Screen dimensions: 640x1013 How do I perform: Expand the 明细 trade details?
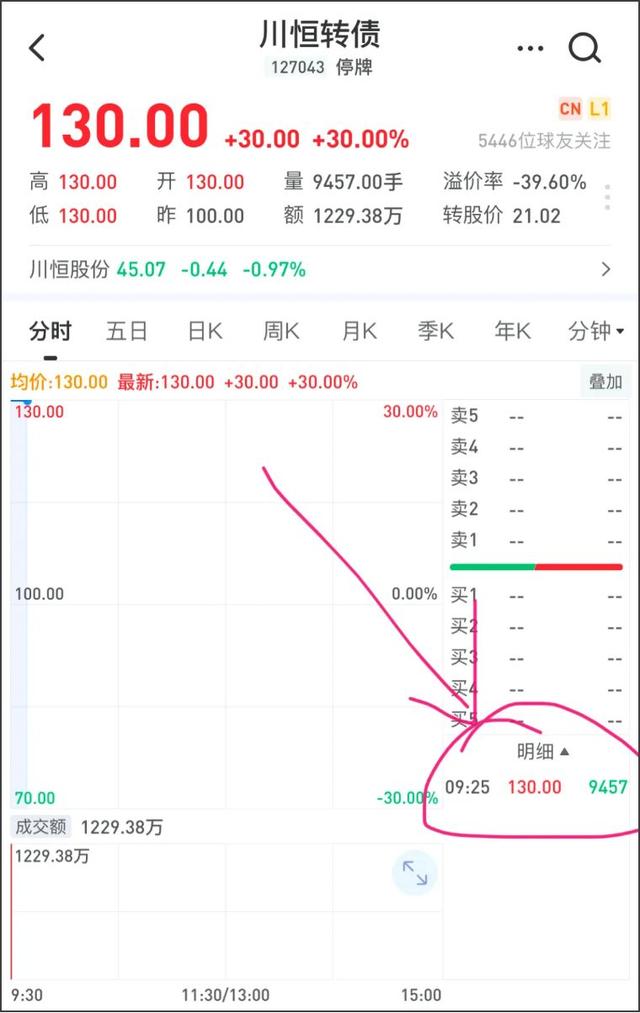coord(543,752)
